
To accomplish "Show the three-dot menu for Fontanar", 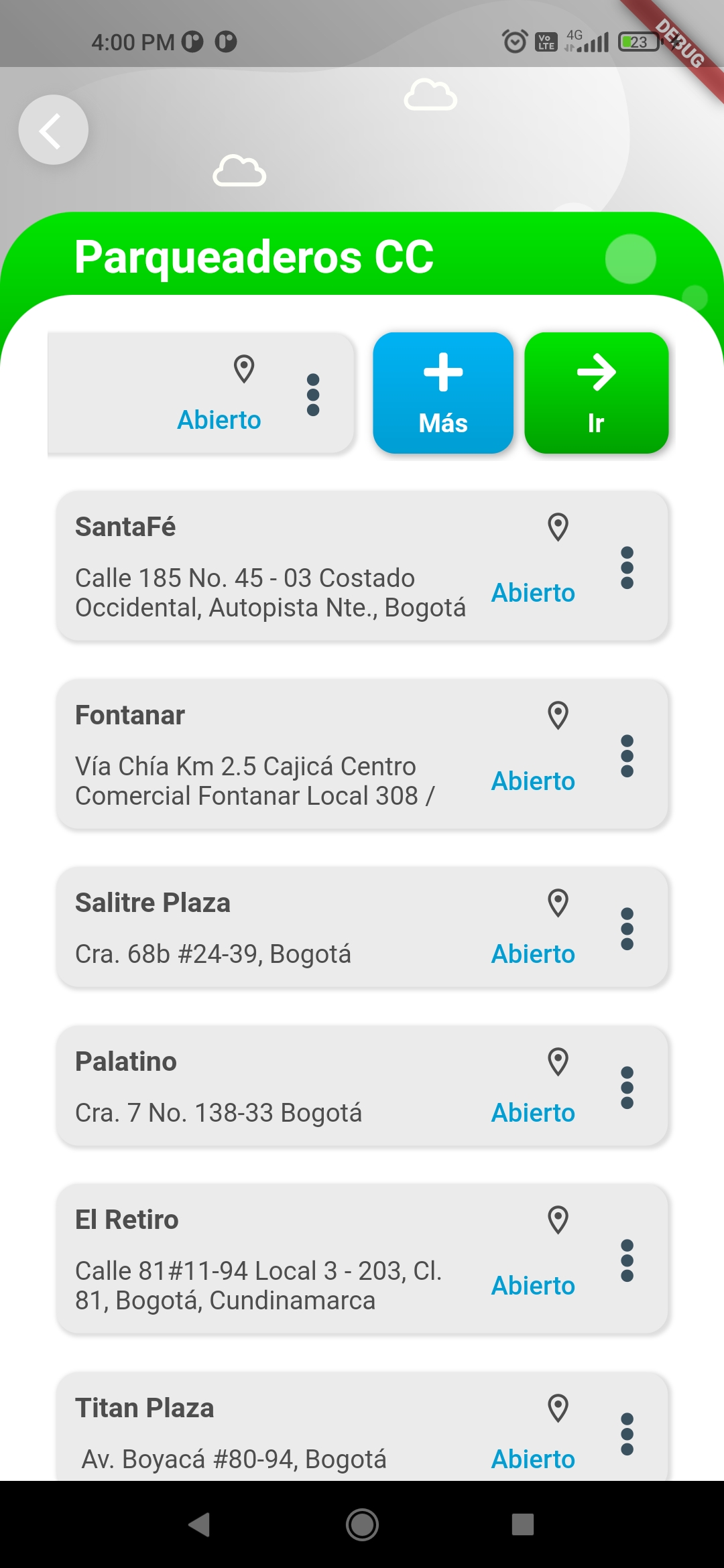I will click(627, 757).
